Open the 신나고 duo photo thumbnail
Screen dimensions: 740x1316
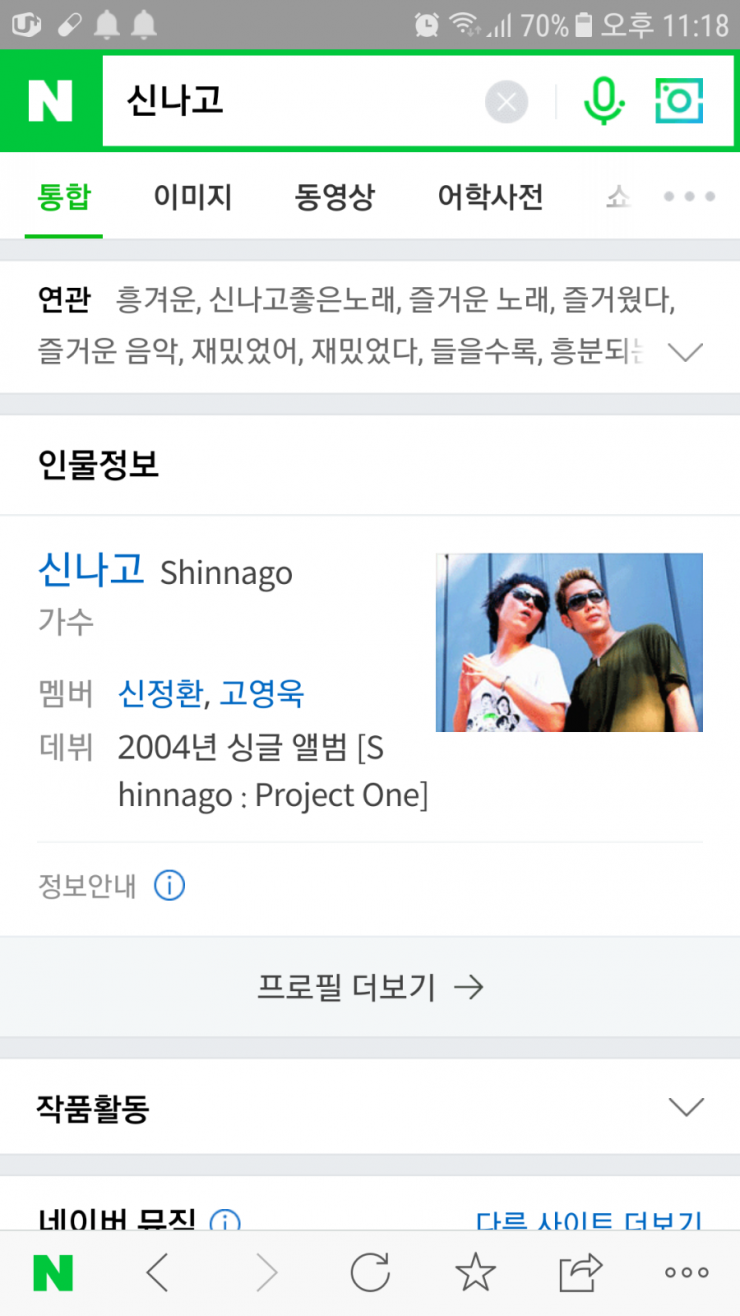[x=569, y=642]
